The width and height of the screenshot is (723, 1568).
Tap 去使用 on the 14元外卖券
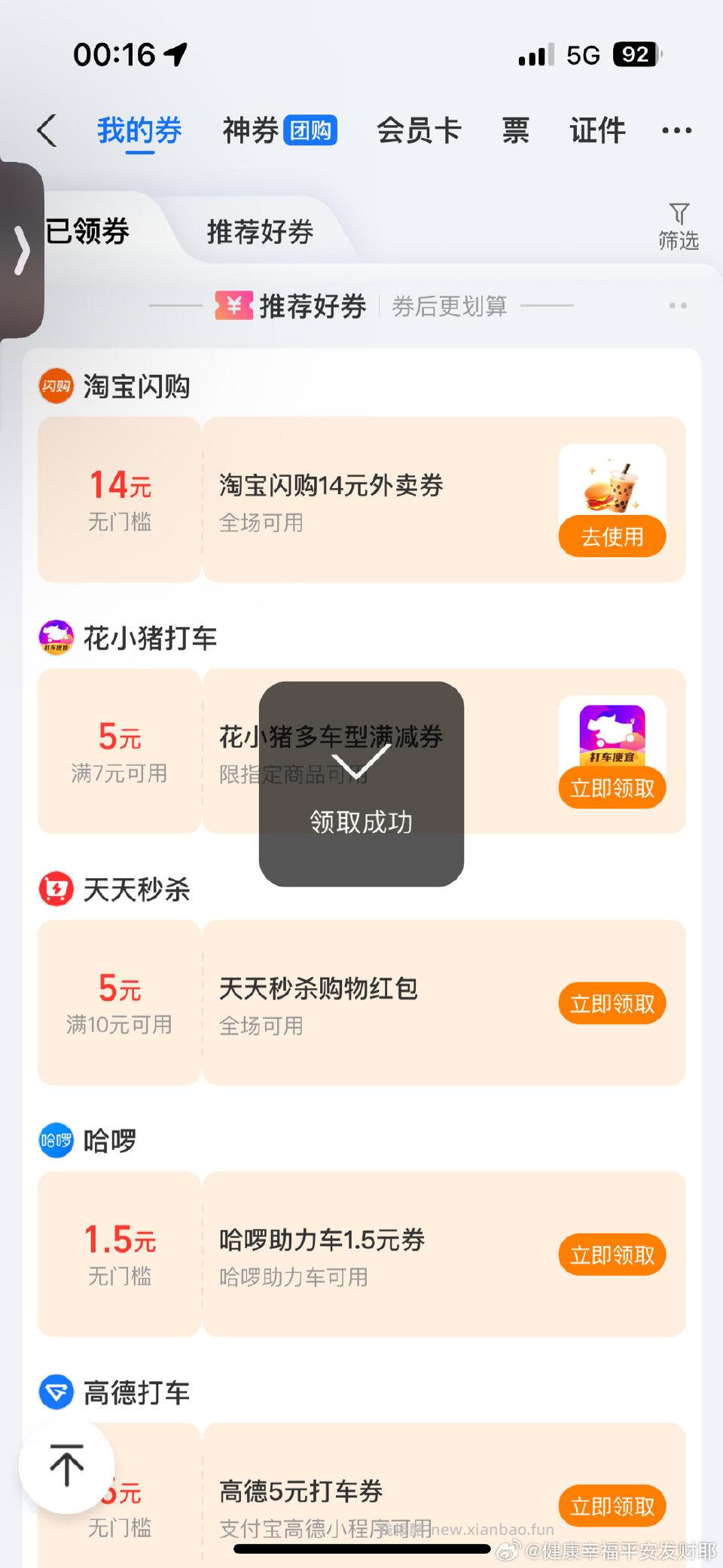pos(612,537)
